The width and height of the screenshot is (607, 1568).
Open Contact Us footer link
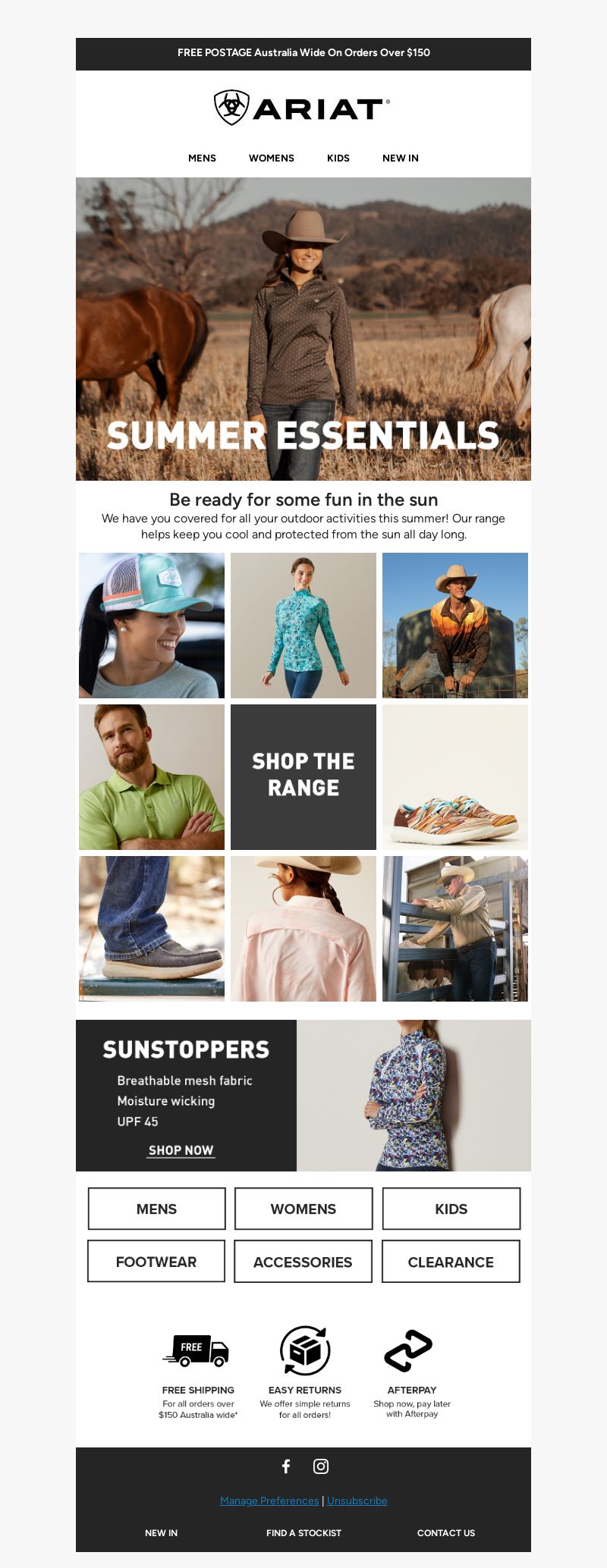click(445, 1532)
